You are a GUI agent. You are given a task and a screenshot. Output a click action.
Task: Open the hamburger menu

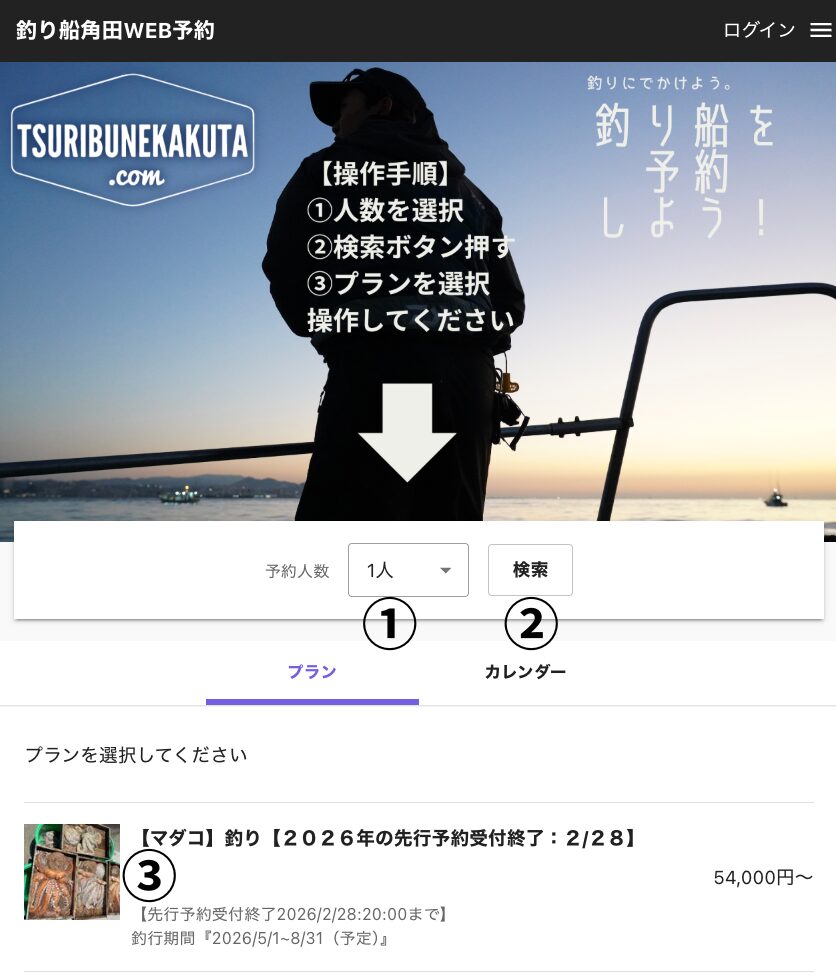click(x=820, y=30)
